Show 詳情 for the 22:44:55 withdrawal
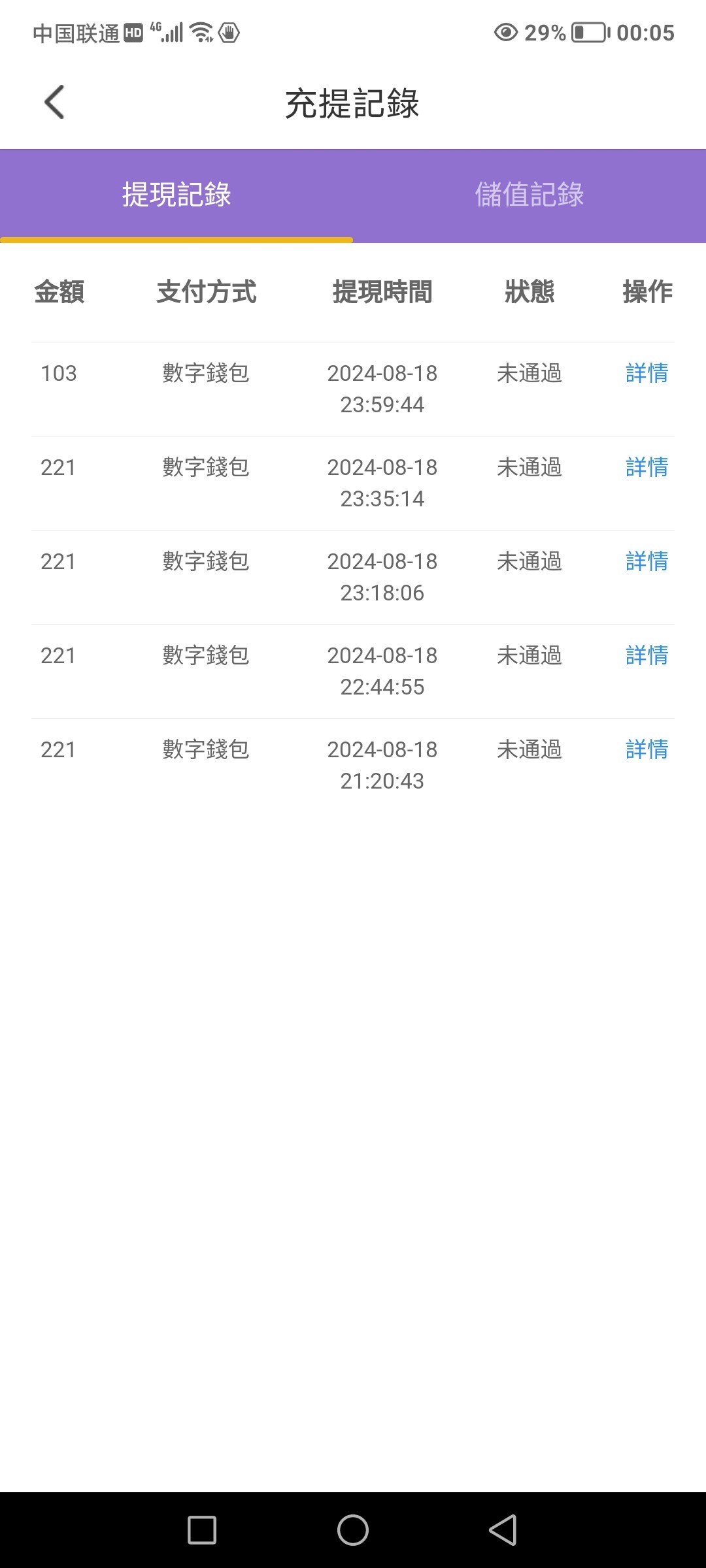The image size is (706, 1568). pyautogui.click(x=647, y=655)
